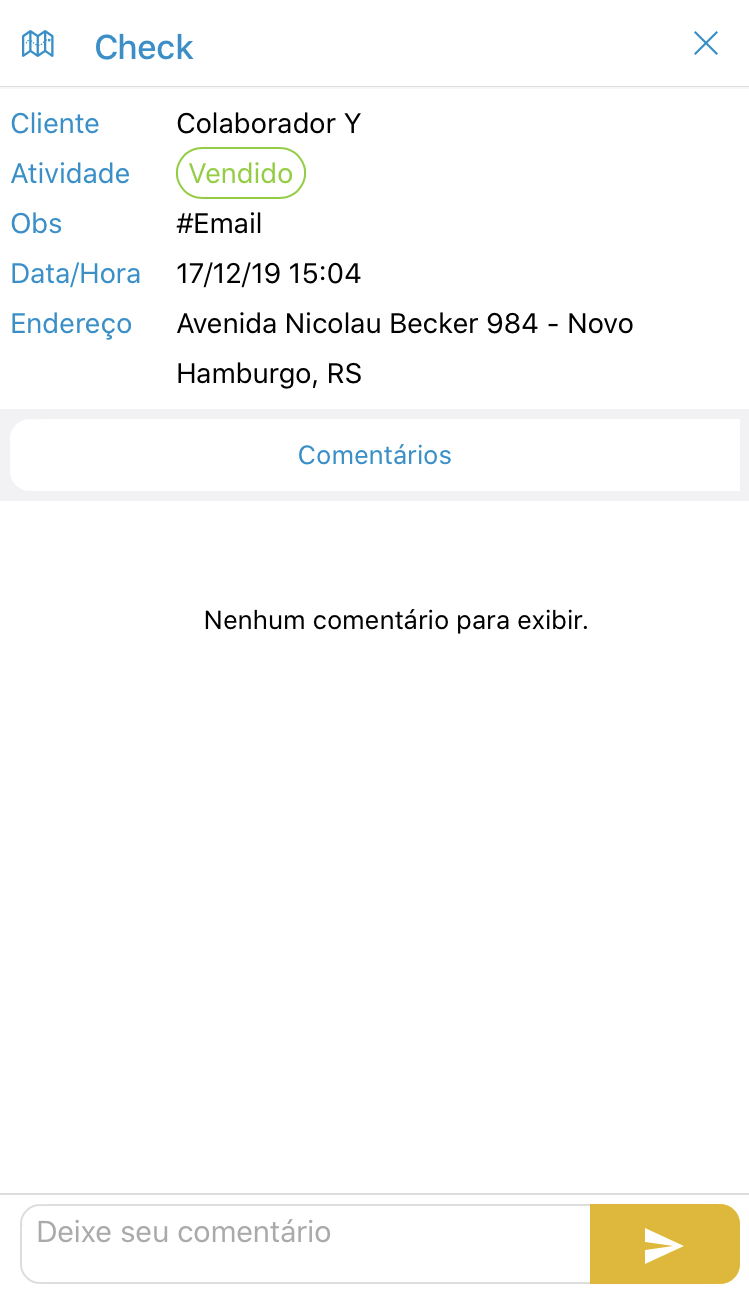This screenshot has width=749, height=1293.
Task: Open the map icon next to Check
Action: coord(36,44)
